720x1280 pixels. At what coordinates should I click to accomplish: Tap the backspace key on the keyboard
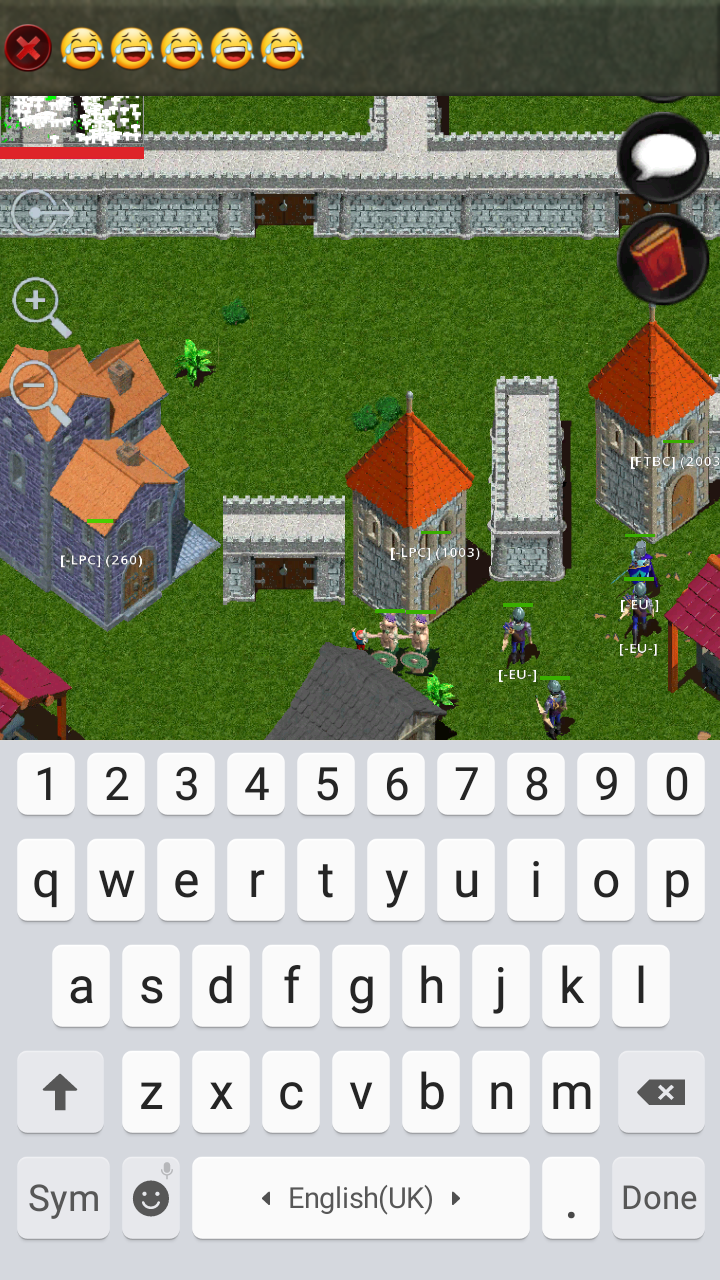pyautogui.click(x=661, y=1091)
